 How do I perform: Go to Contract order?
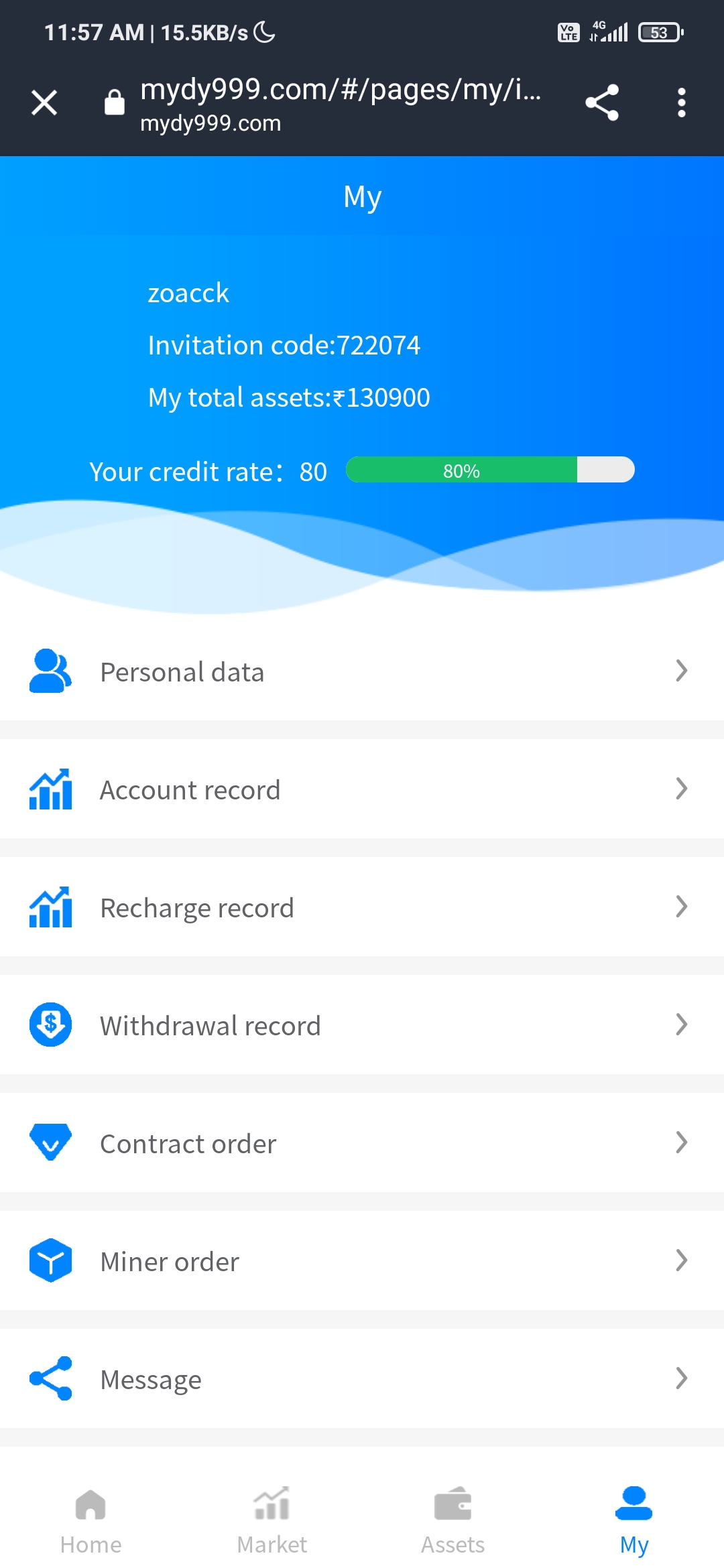362,1143
